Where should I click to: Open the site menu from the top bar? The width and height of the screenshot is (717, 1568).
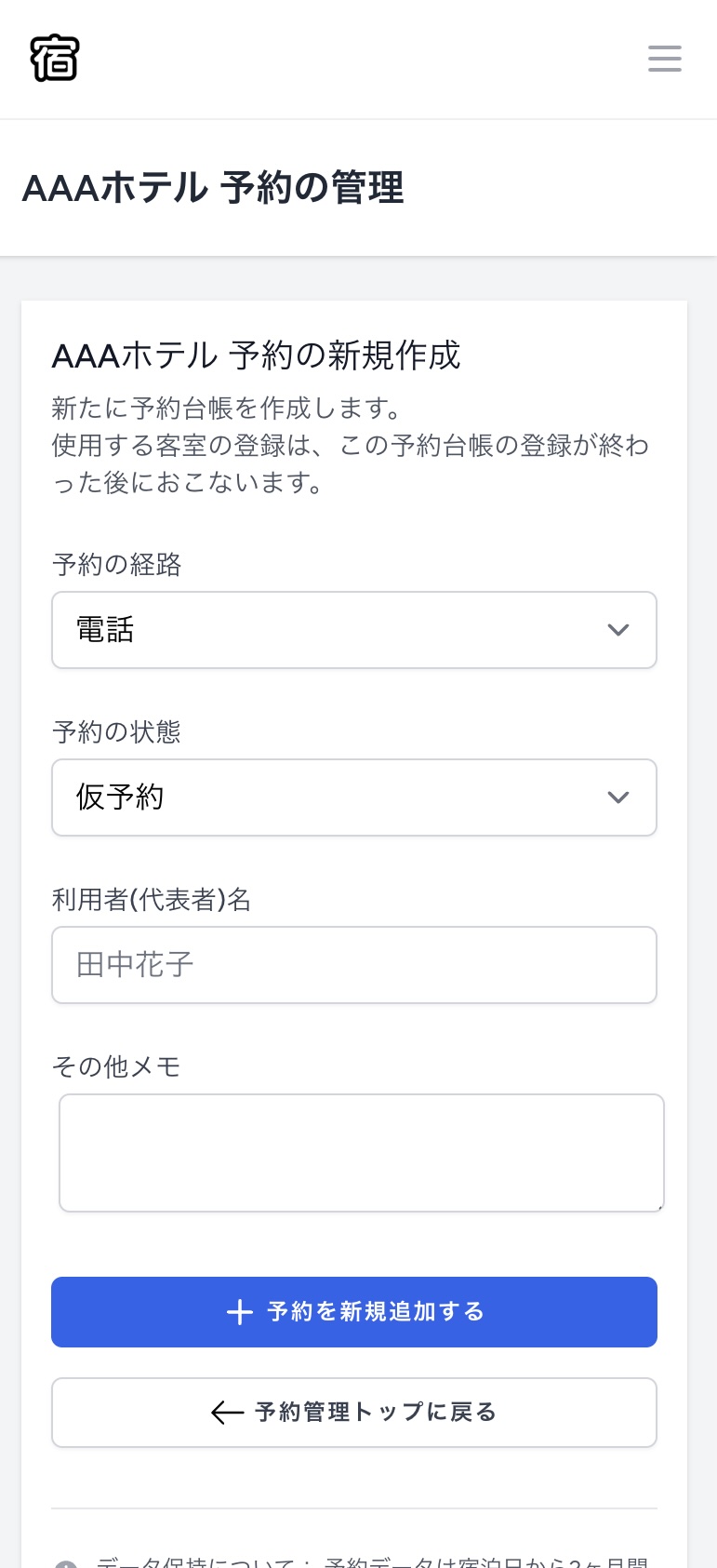click(664, 58)
